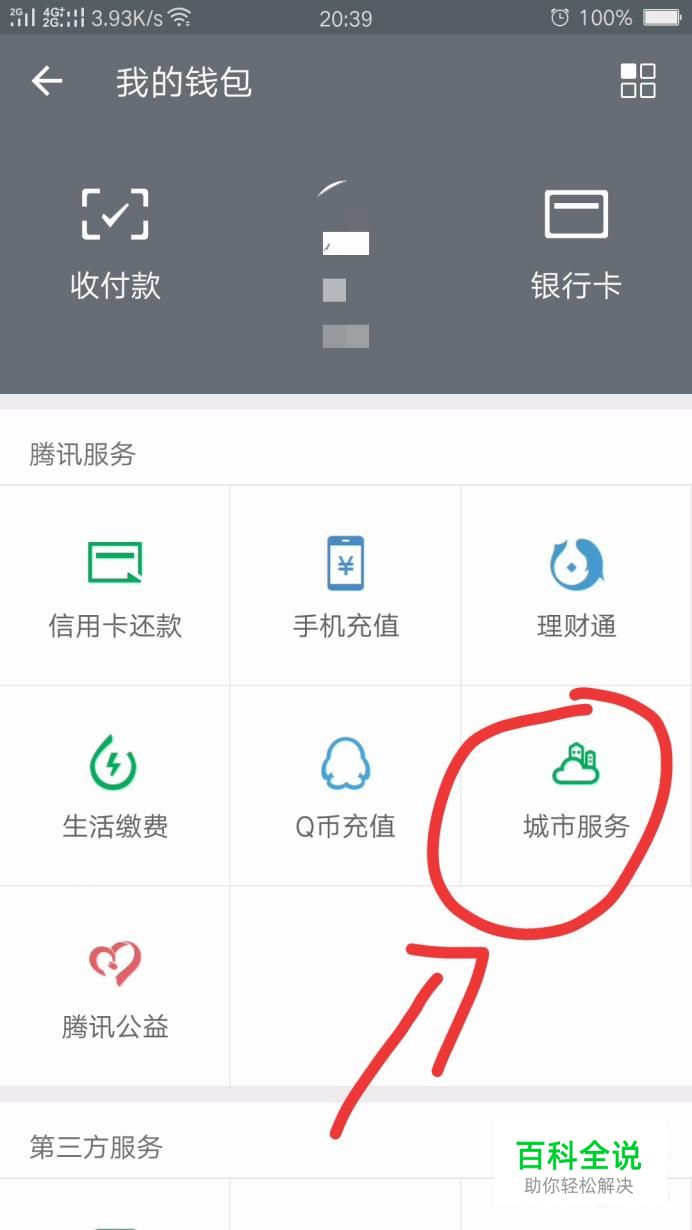Open the grid menu icon
The image size is (692, 1230).
[x=638, y=81]
